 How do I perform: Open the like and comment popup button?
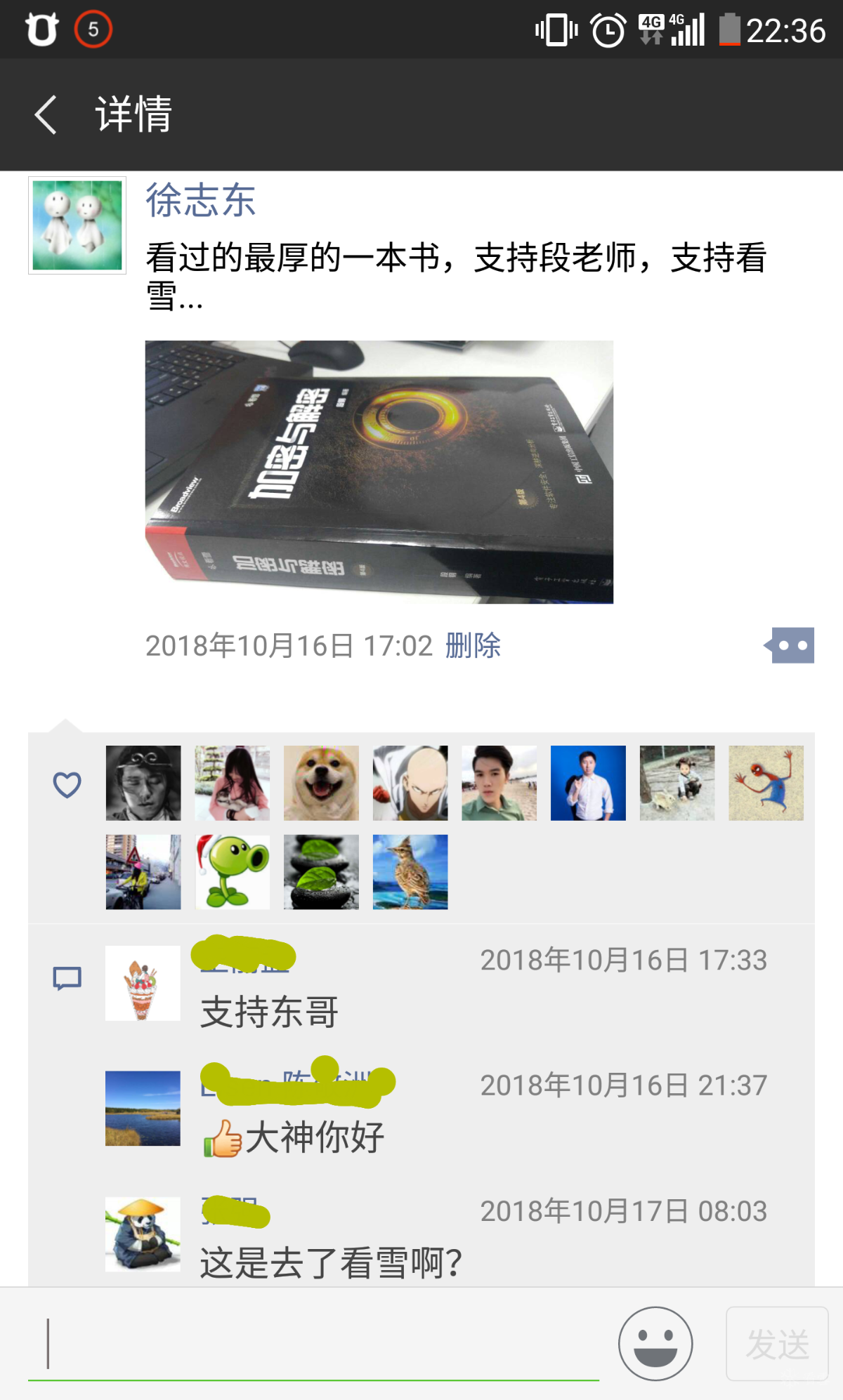tap(791, 645)
